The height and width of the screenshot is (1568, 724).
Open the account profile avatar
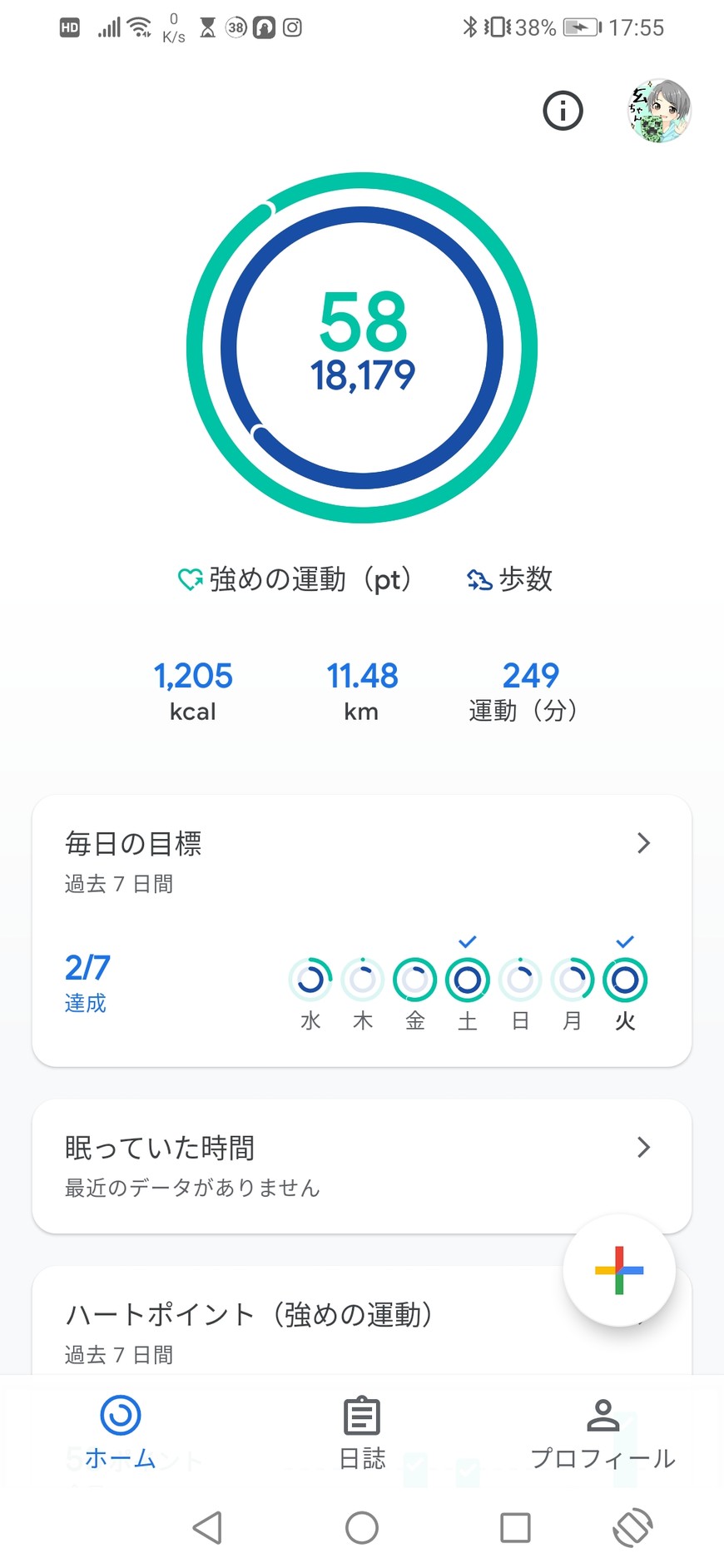pos(659,111)
